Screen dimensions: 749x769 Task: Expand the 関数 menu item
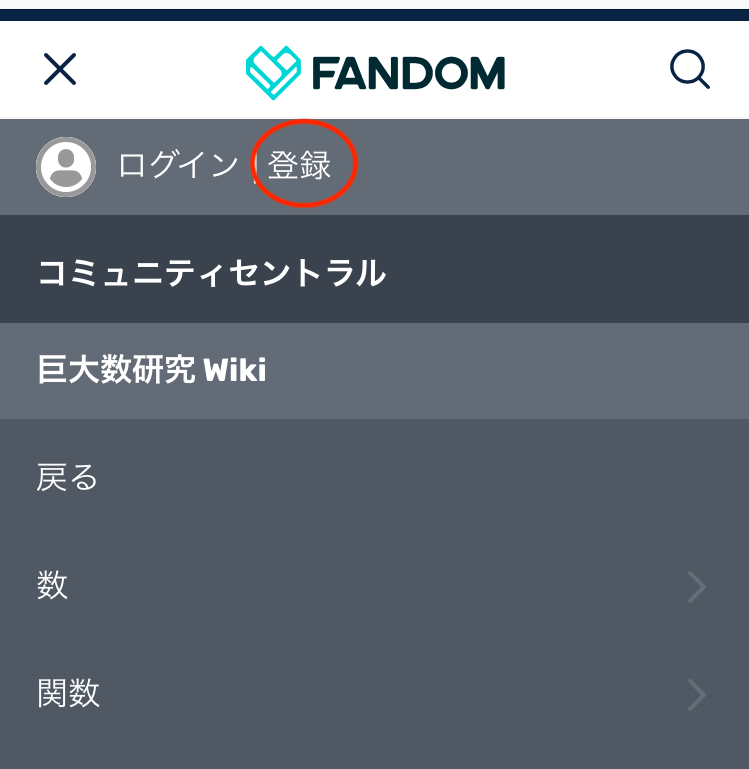pos(374,693)
